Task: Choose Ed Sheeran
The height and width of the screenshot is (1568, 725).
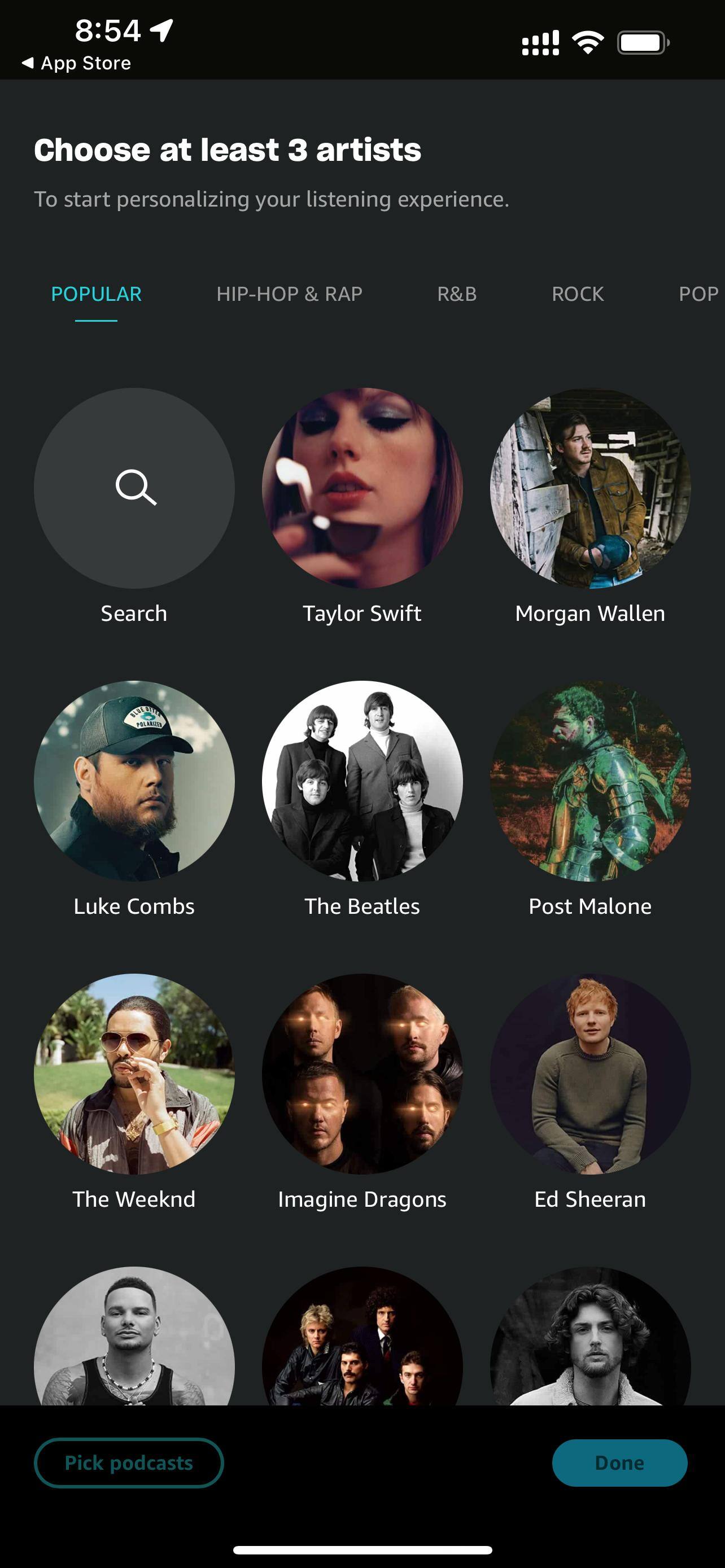Action: pyautogui.click(x=590, y=1073)
